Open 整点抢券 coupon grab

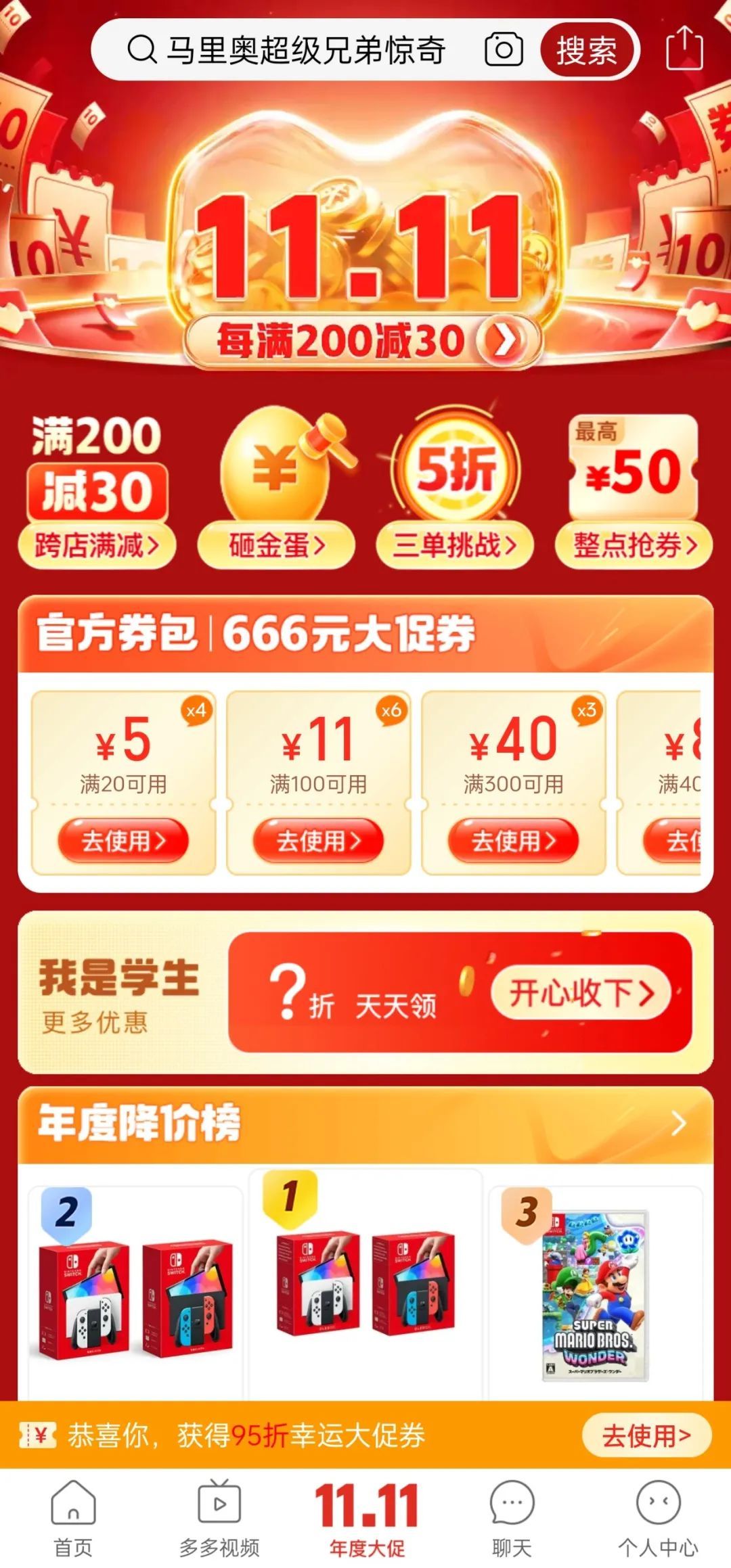[x=634, y=545]
